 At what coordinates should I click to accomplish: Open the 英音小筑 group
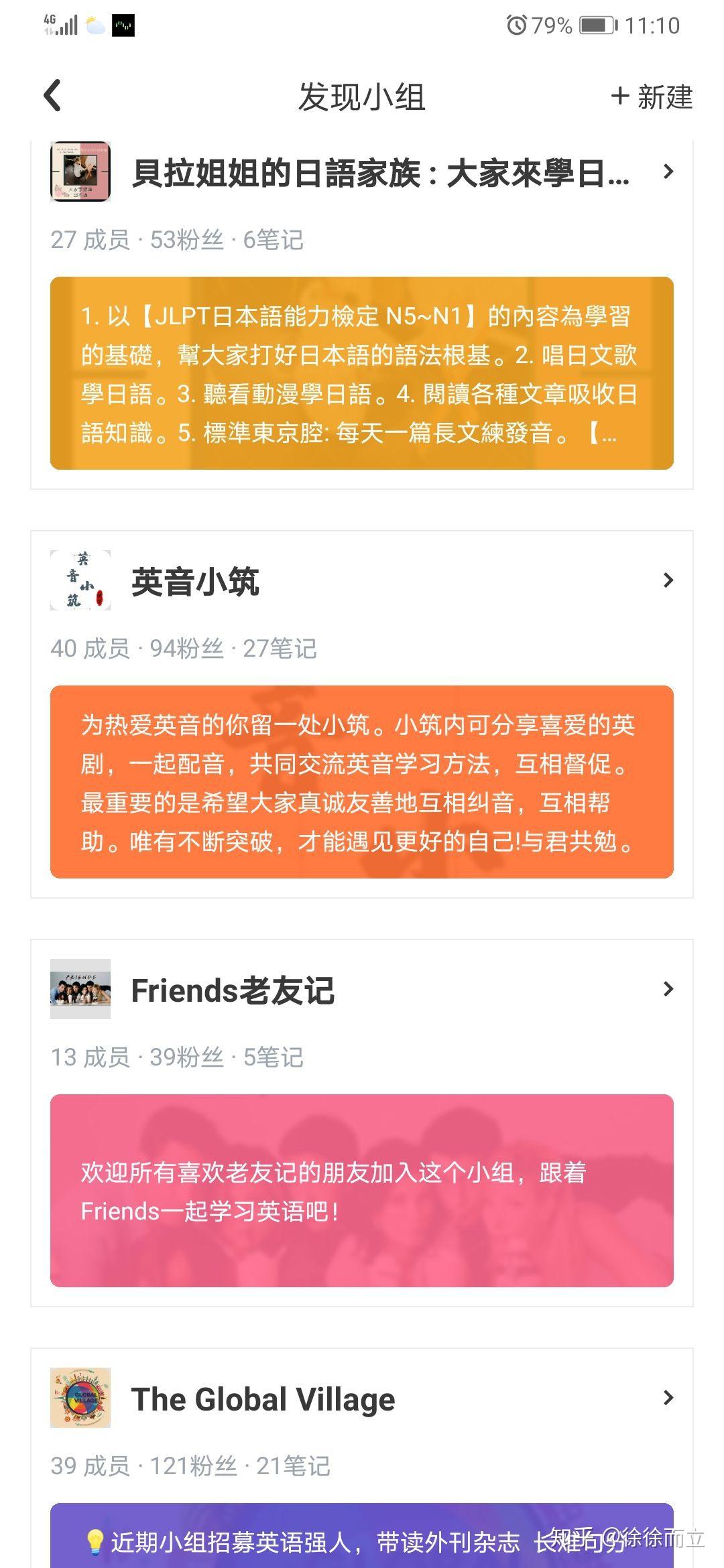click(x=195, y=581)
